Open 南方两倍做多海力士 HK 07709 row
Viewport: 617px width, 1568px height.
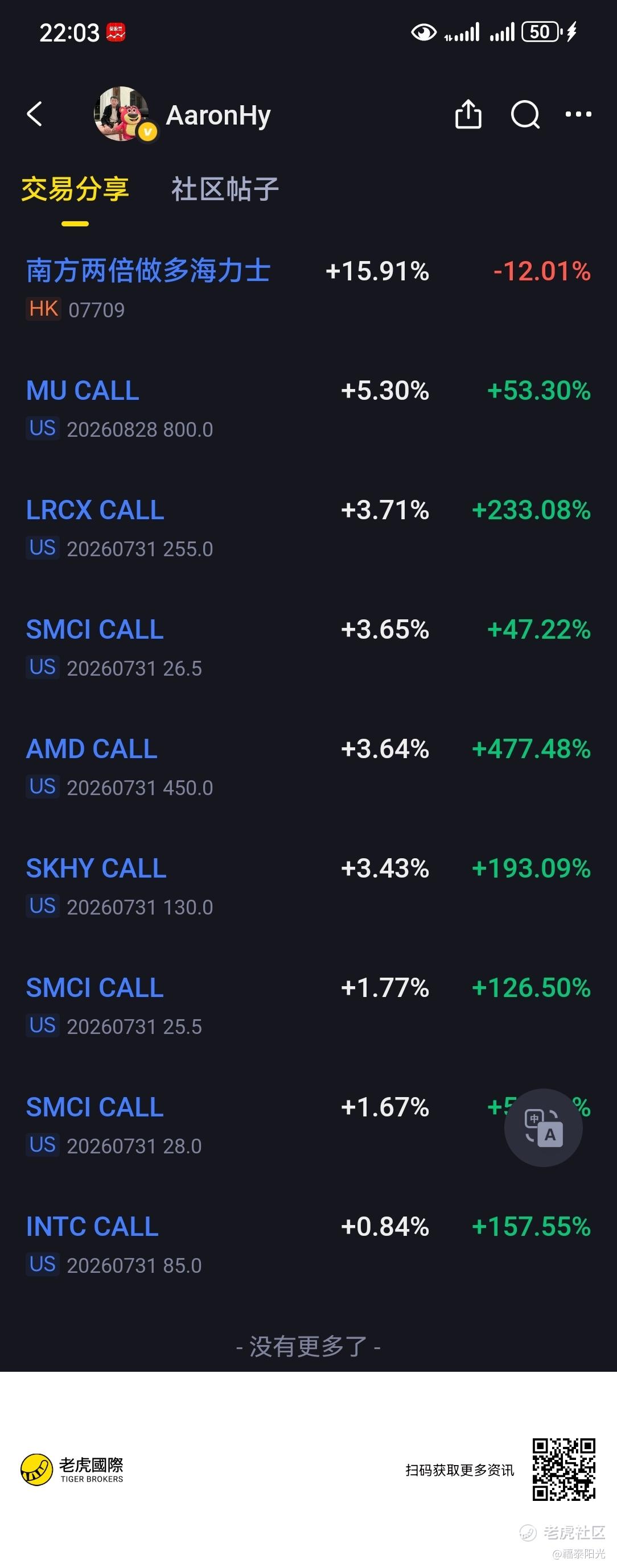(308, 288)
